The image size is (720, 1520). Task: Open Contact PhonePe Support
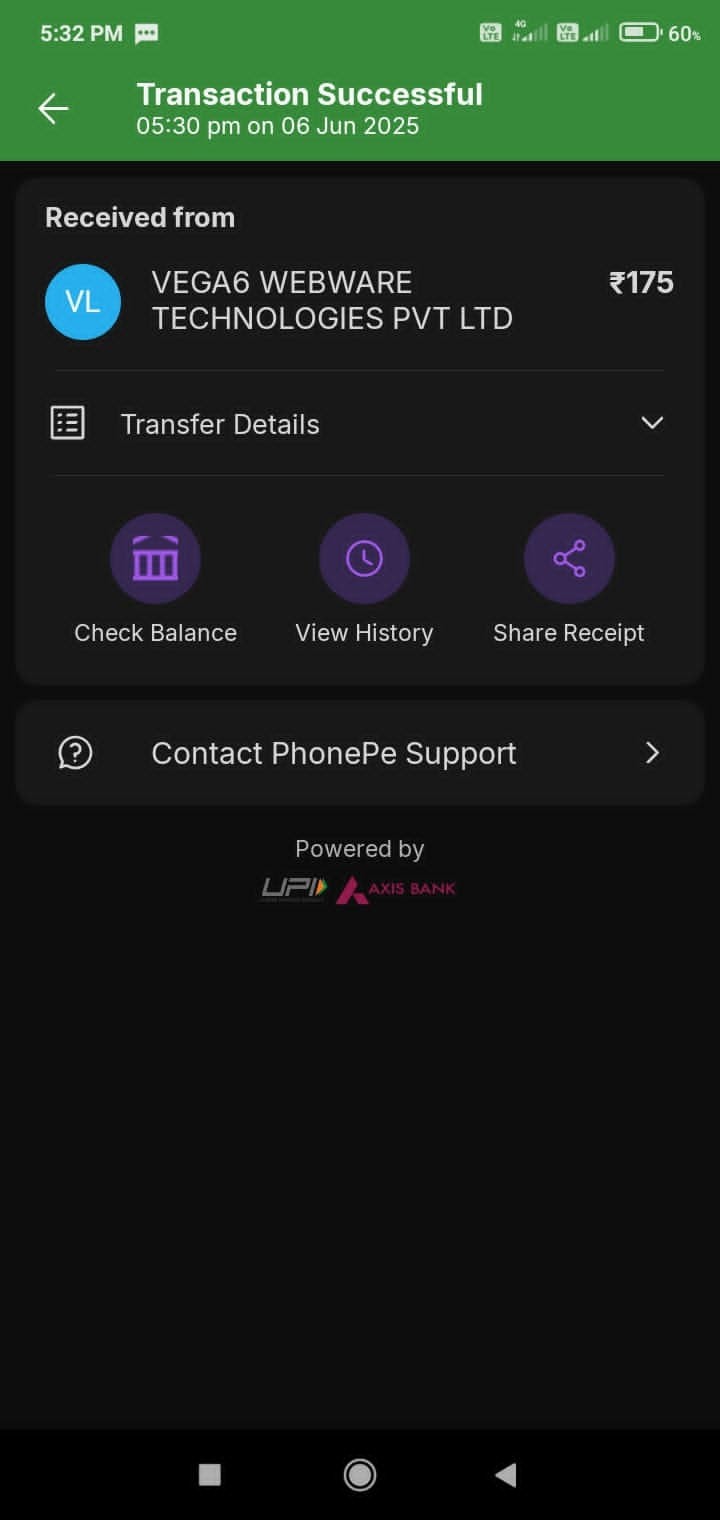coord(360,753)
